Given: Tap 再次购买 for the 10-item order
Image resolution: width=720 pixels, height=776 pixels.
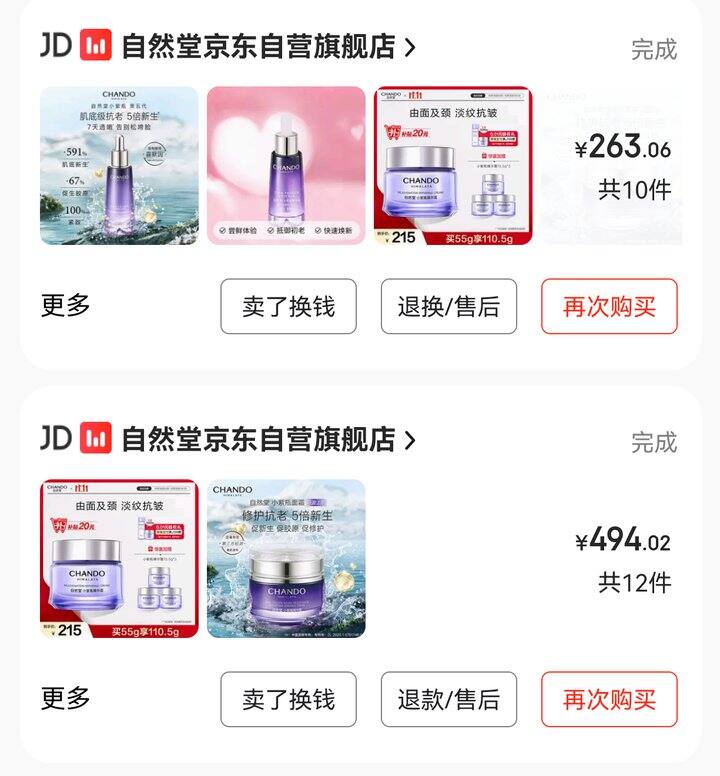Looking at the screenshot, I should 609,306.
